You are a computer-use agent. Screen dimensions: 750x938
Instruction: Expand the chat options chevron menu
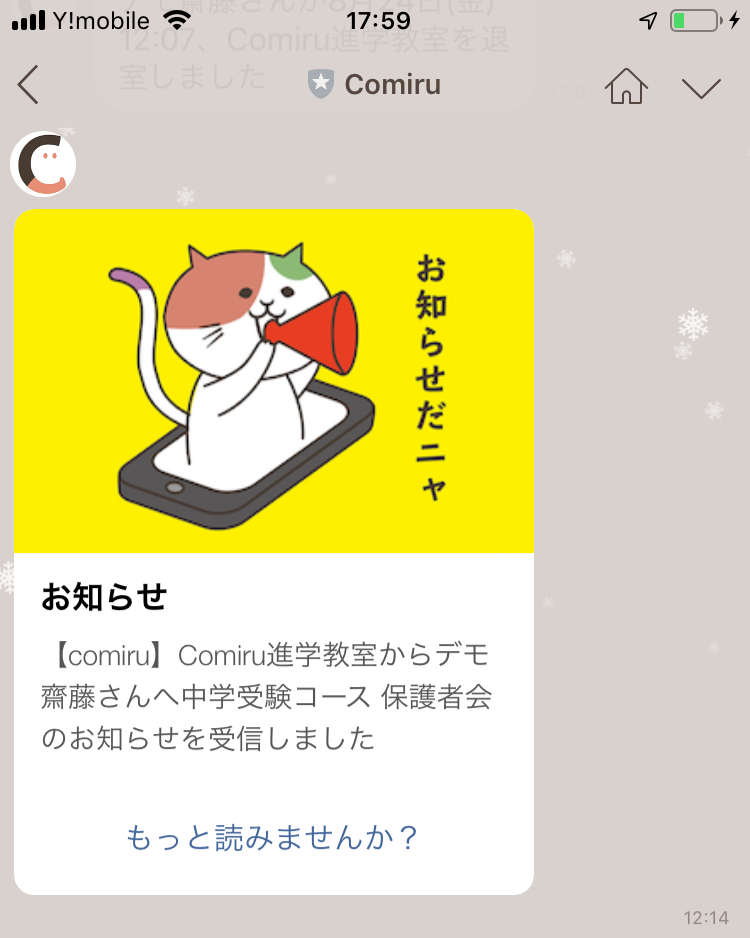(701, 87)
